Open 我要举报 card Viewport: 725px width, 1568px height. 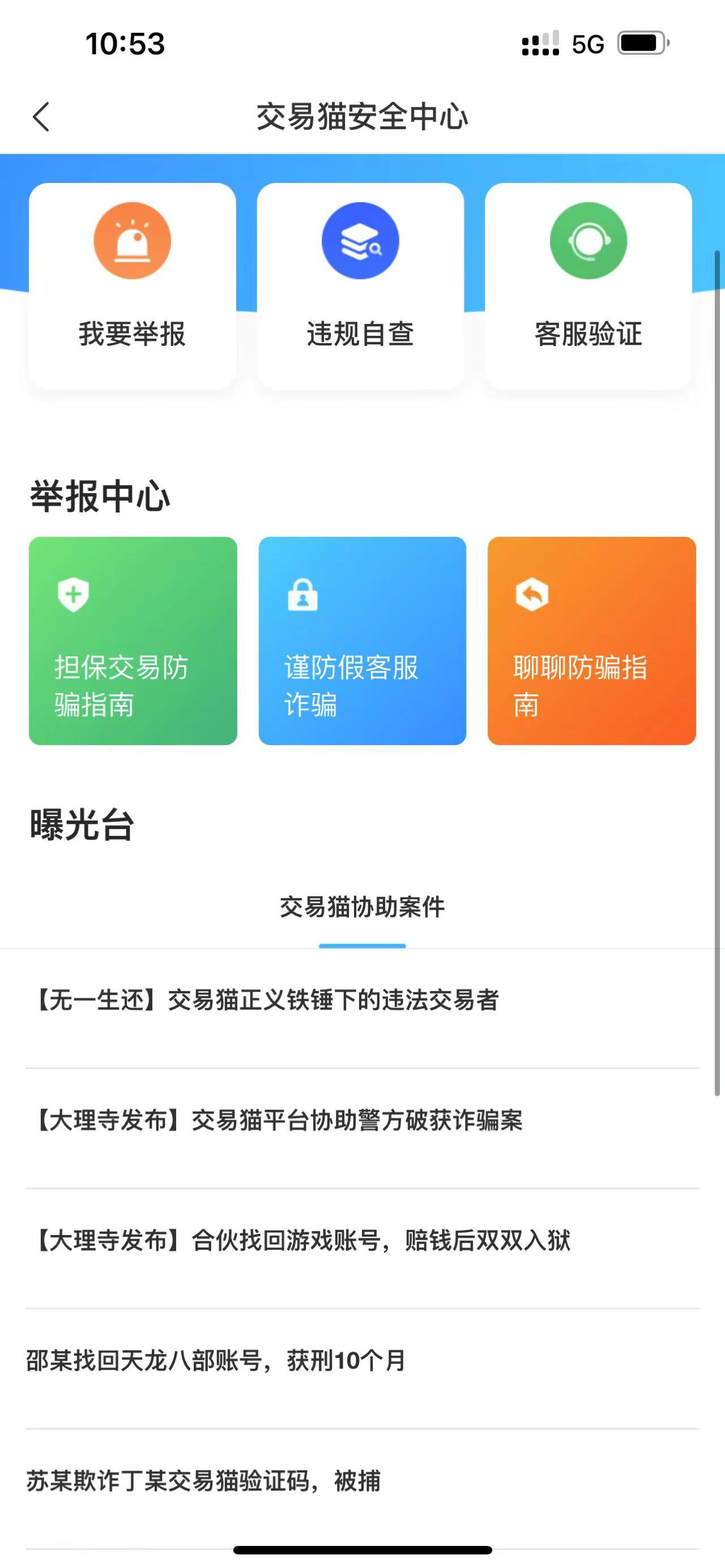click(x=132, y=285)
